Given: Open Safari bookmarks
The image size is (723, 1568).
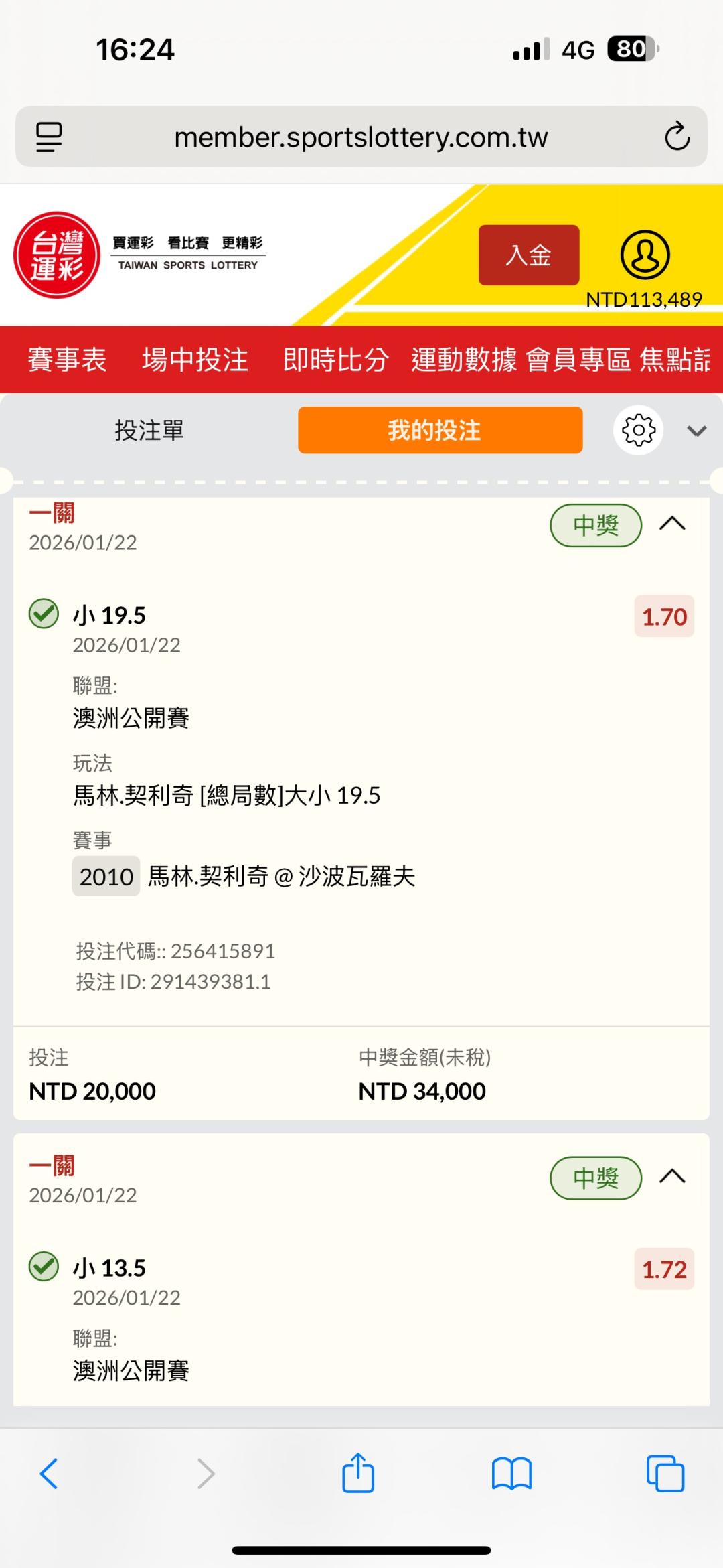Looking at the screenshot, I should 511,1474.
